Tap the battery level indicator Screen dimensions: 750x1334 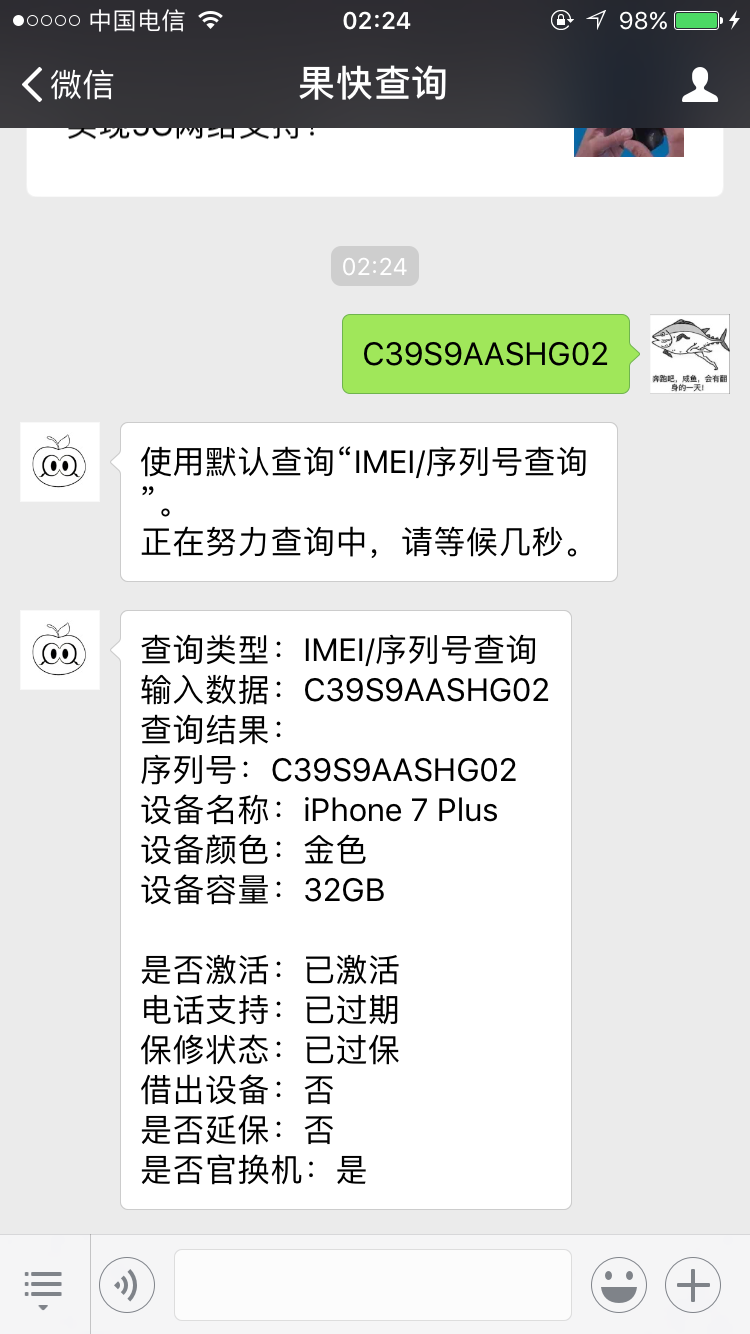click(695, 18)
